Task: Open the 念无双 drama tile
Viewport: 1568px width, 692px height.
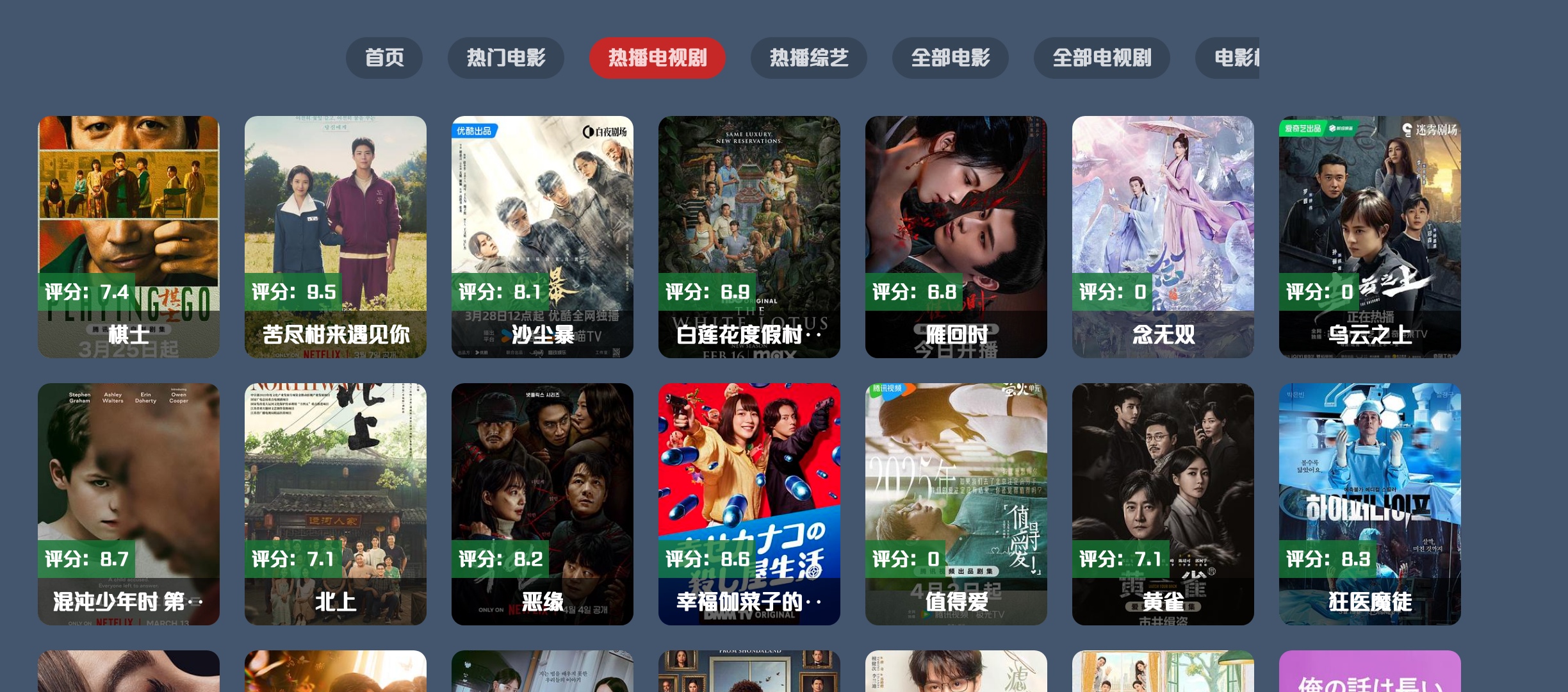Action: coord(1163,236)
